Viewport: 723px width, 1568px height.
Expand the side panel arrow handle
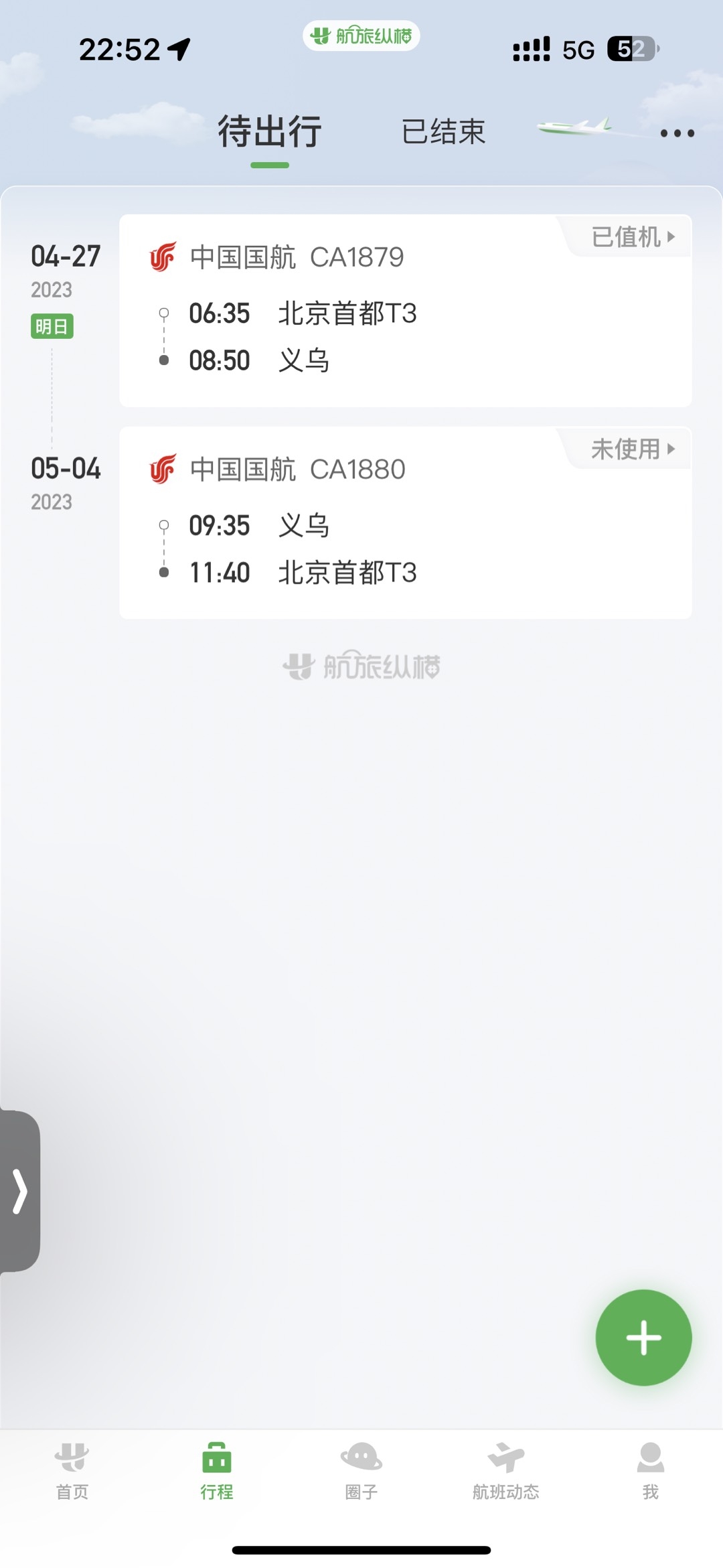[x=20, y=1191]
